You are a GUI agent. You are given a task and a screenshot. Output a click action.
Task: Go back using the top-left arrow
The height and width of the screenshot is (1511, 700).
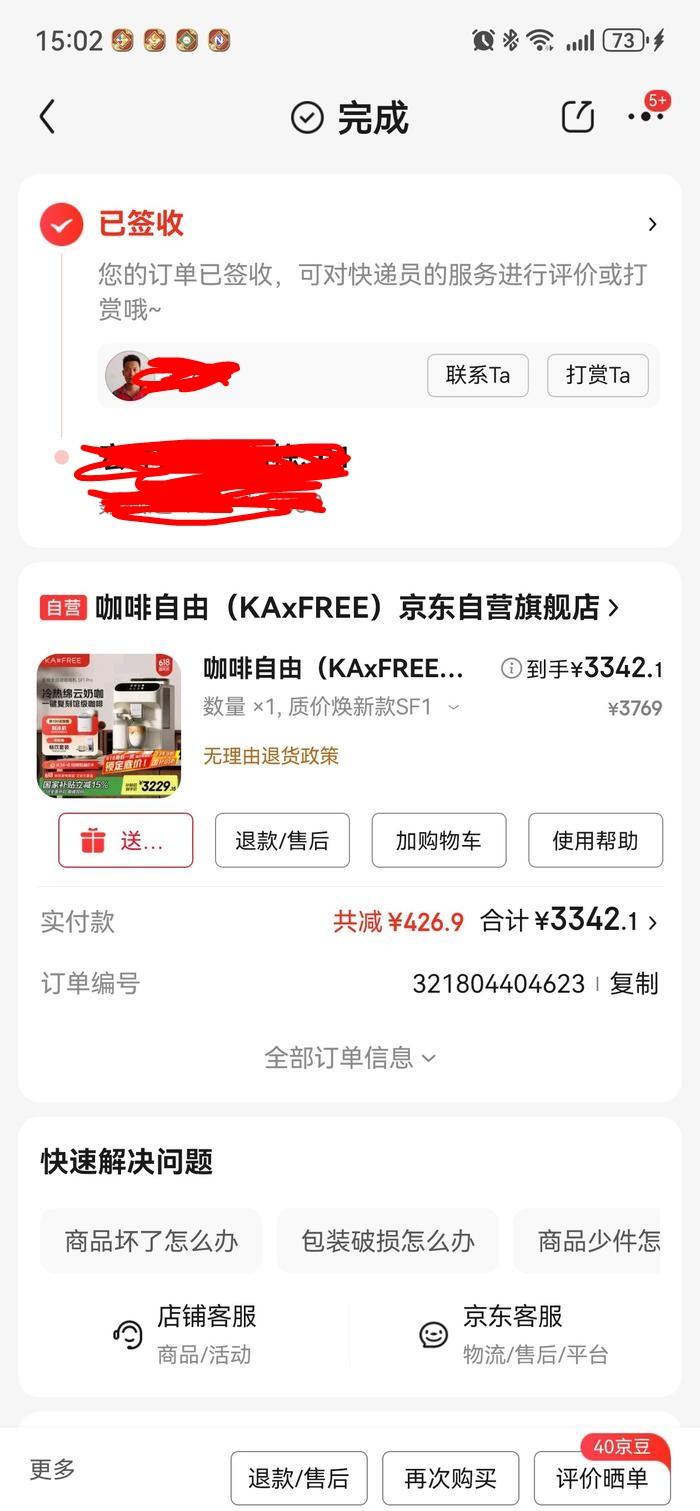click(47, 117)
